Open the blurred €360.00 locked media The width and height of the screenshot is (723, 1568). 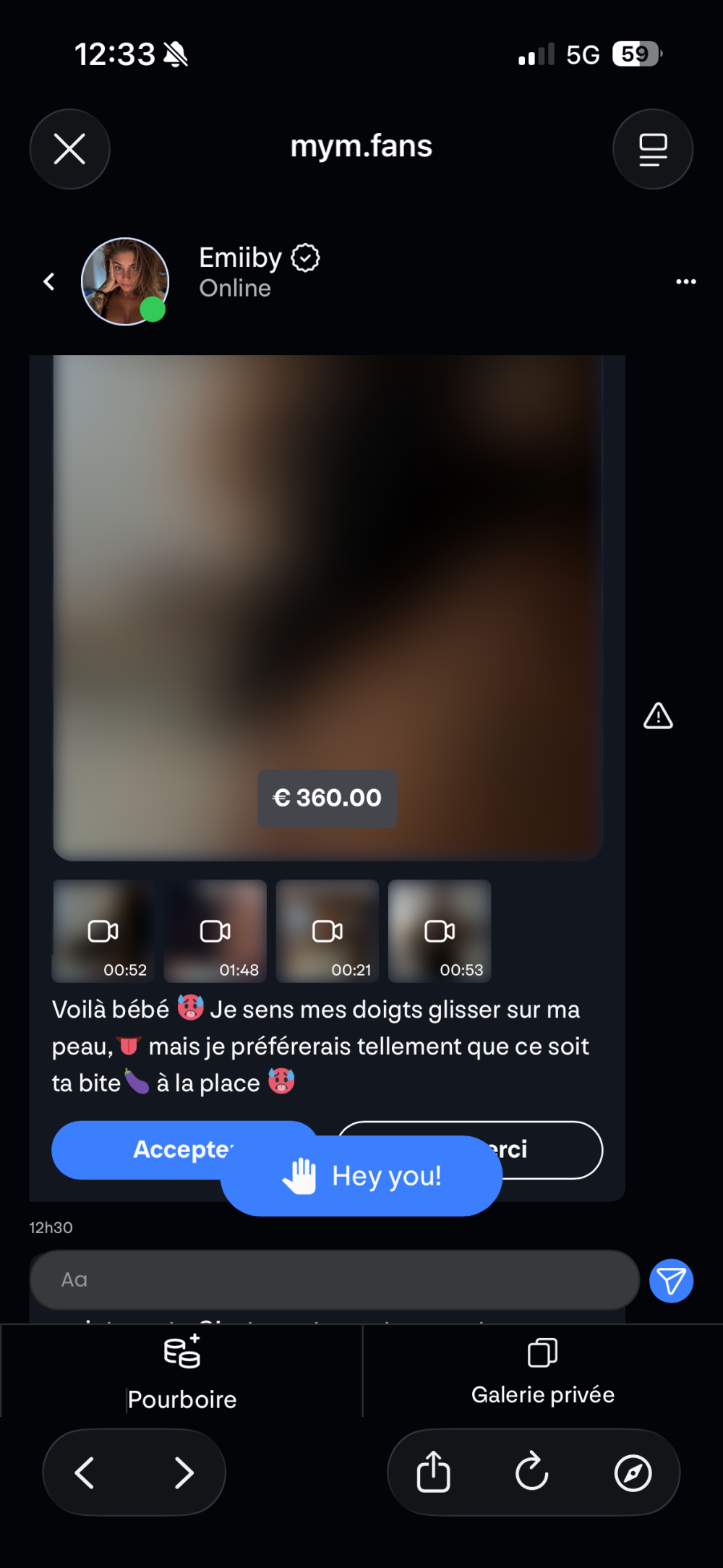pyautogui.click(x=327, y=608)
